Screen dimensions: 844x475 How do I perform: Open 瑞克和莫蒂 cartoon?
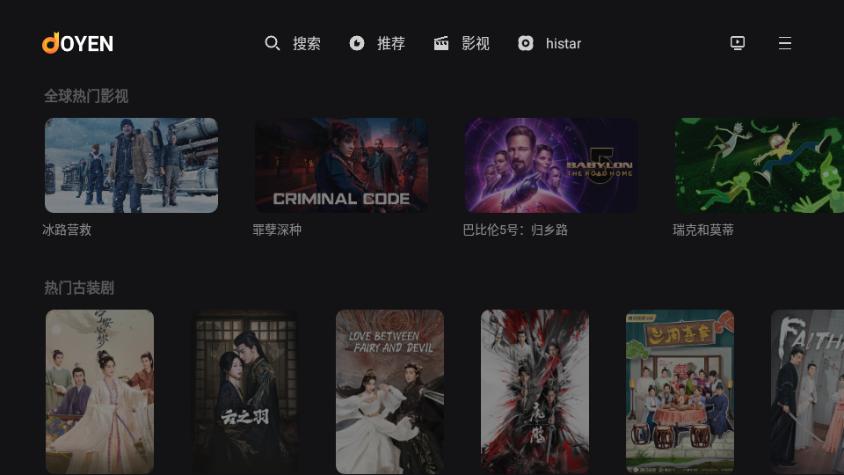760,165
